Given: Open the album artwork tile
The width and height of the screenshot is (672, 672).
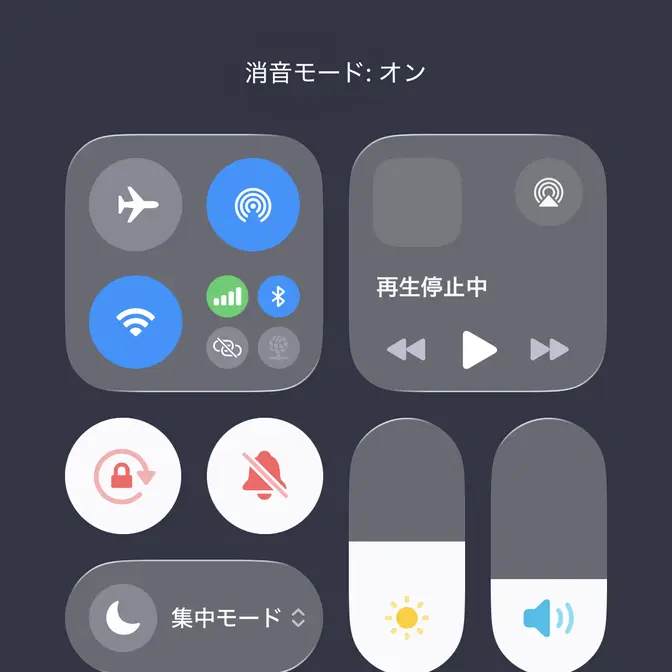Looking at the screenshot, I should [x=417, y=204].
